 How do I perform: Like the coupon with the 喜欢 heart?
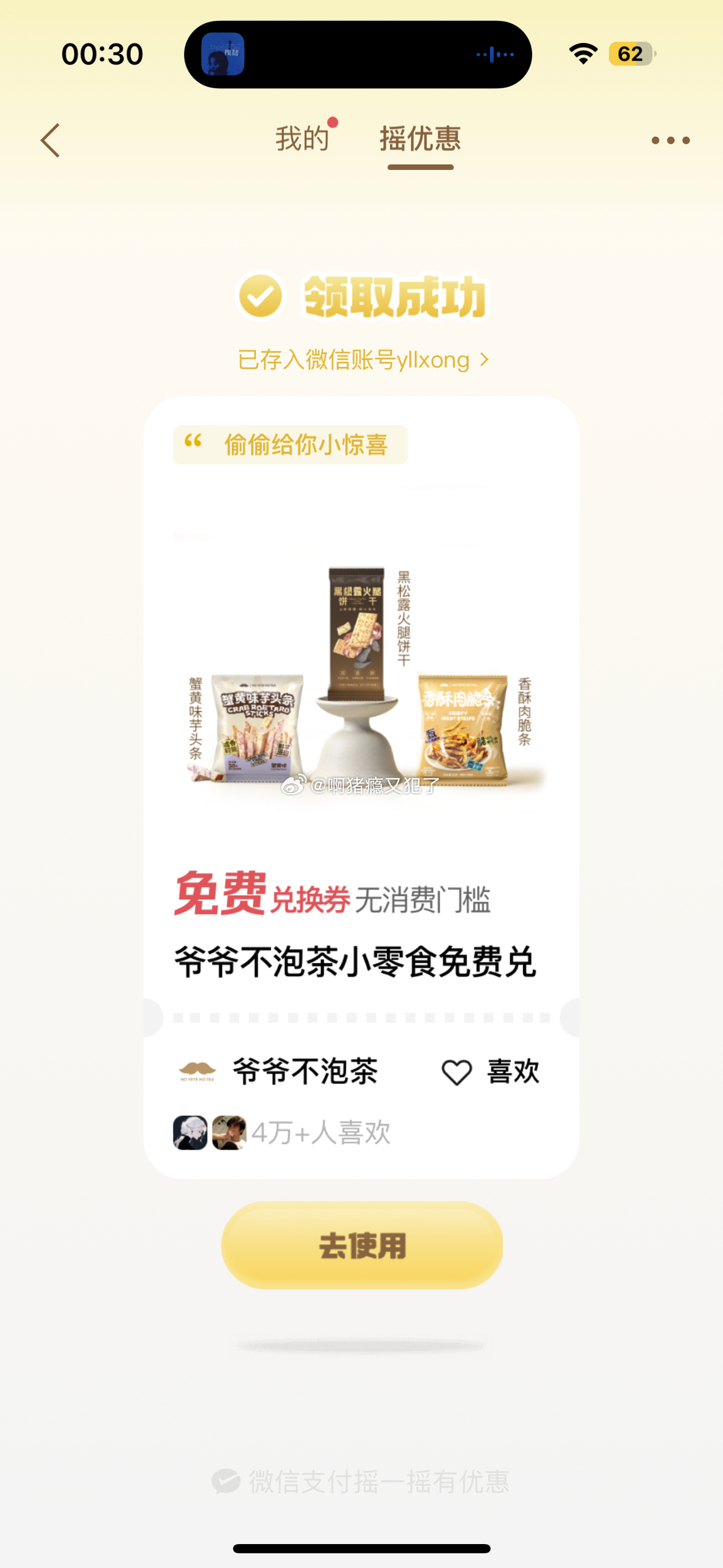(x=490, y=1072)
